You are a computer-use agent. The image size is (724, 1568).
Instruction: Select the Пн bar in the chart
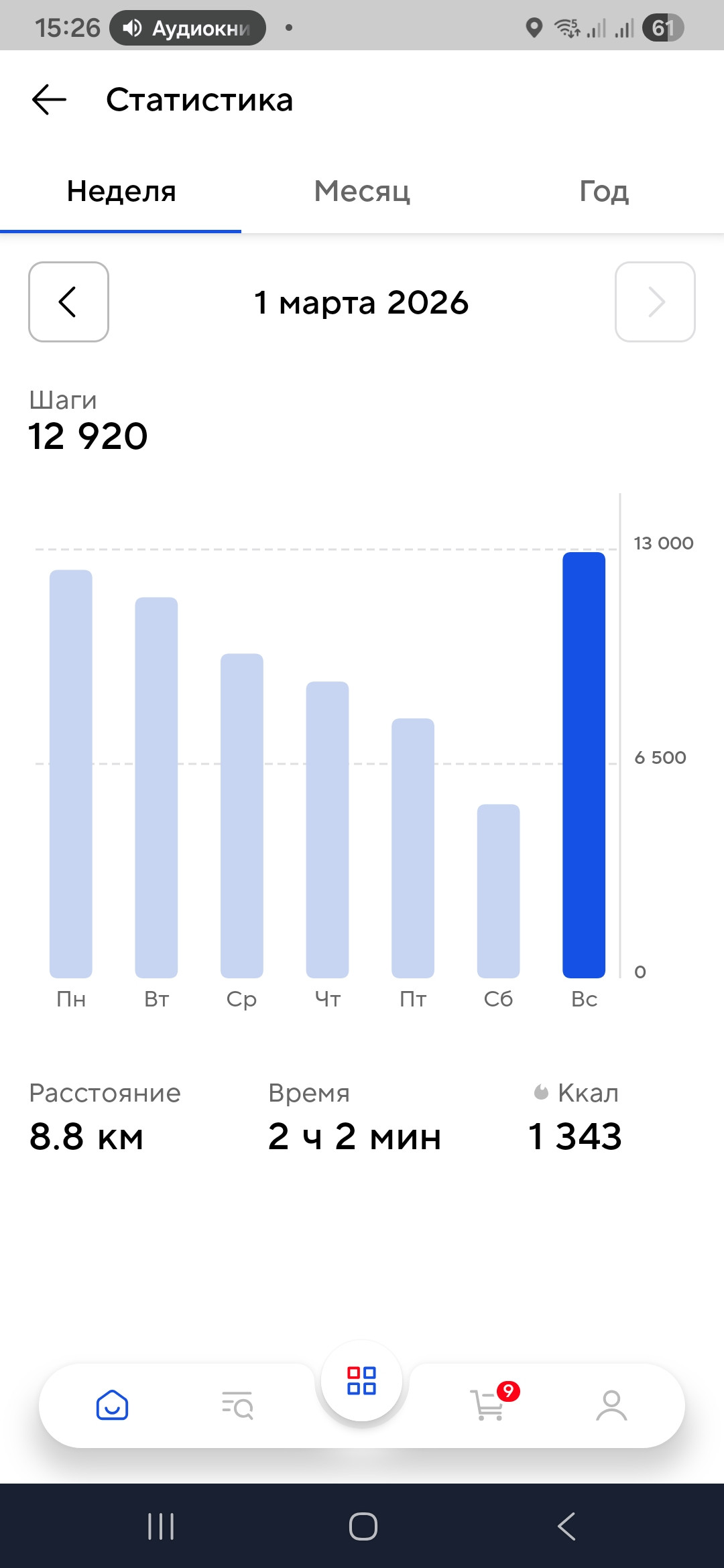click(71, 774)
